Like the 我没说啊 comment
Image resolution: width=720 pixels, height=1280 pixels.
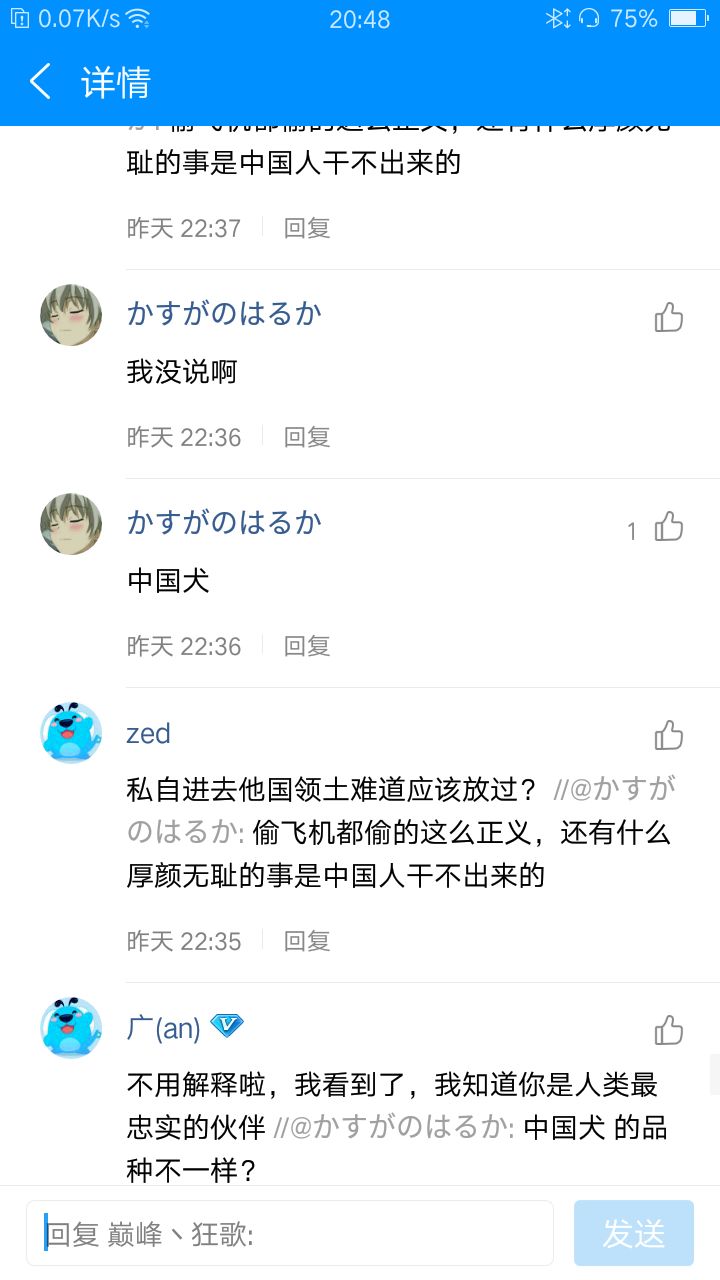(x=668, y=317)
